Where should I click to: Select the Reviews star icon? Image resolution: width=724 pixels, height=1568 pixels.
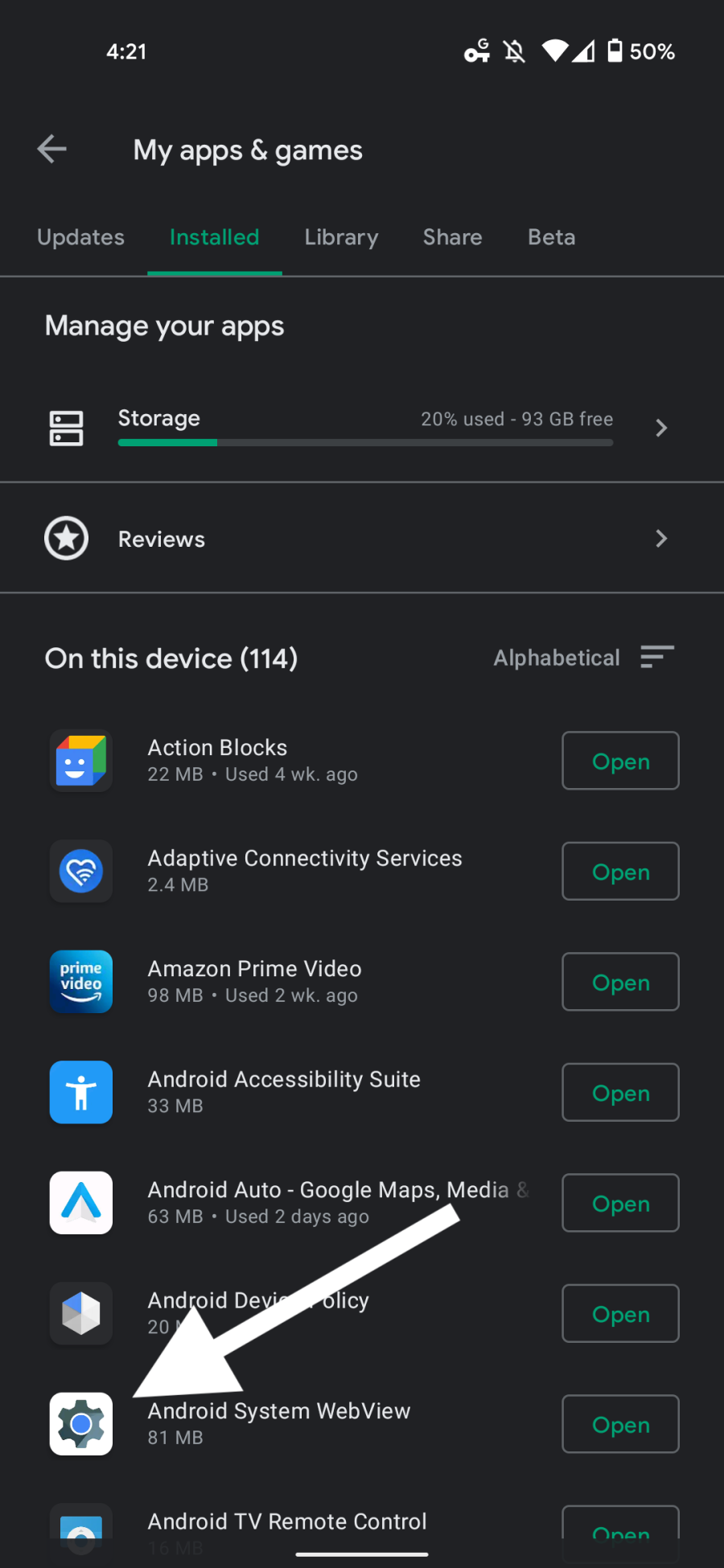[66, 538]
